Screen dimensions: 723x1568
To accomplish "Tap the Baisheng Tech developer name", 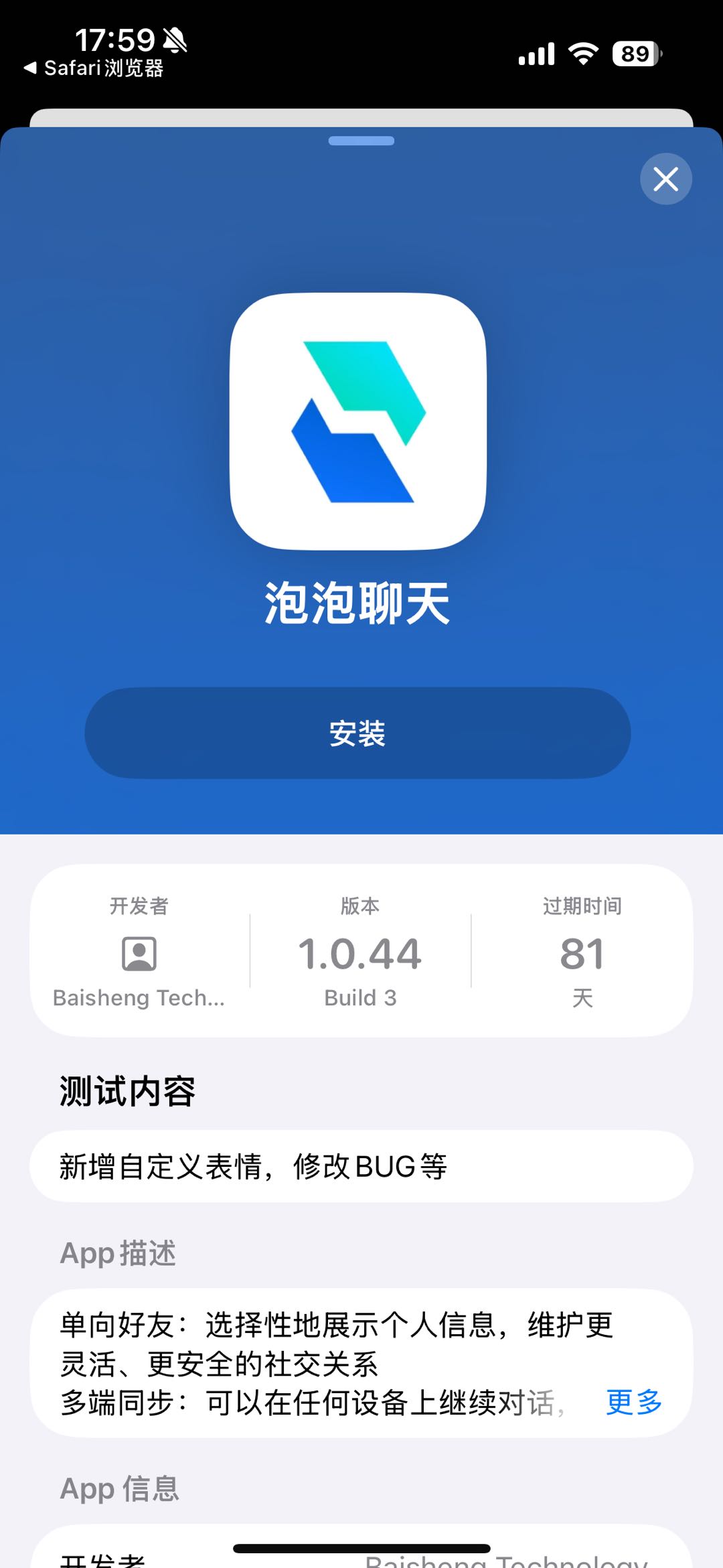I will (139, 998).
